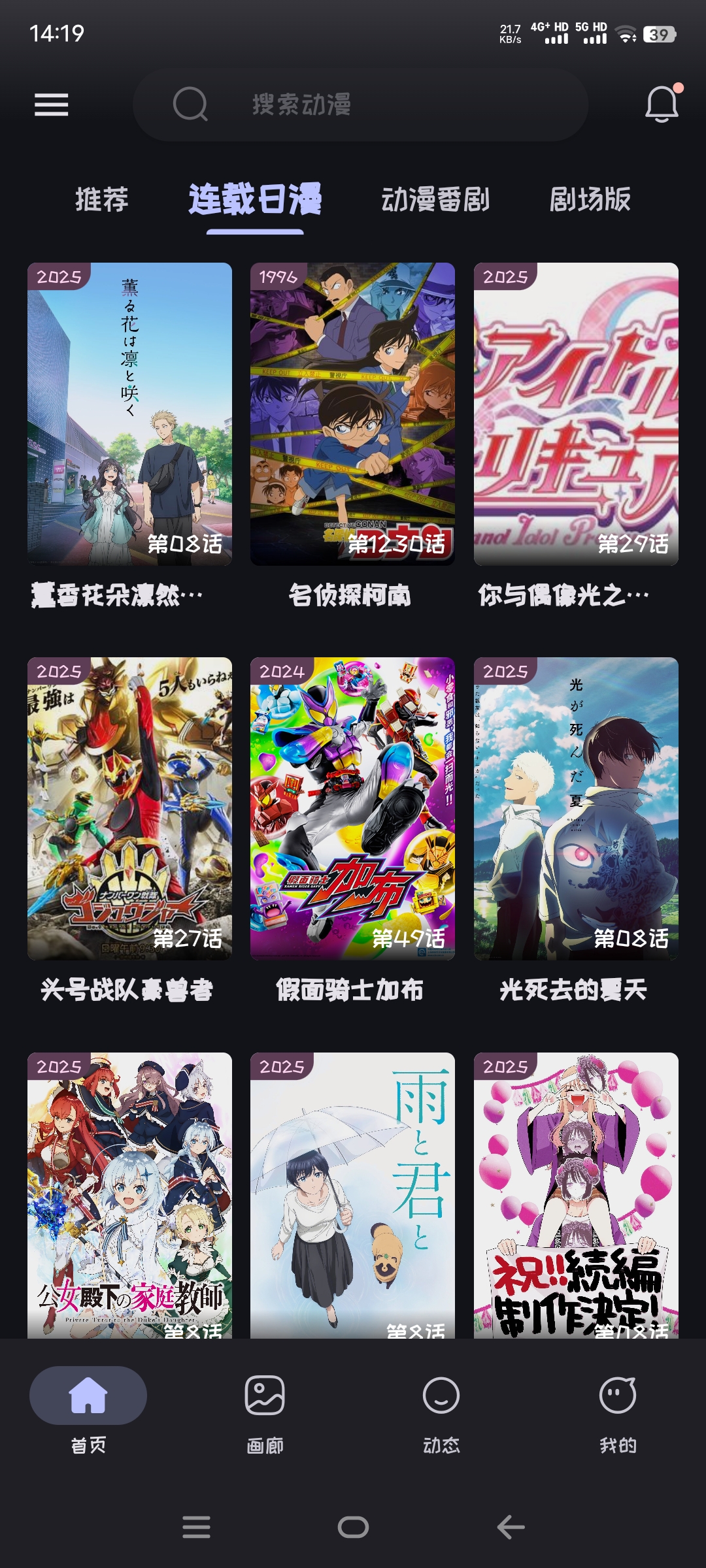Stay on the 连载日漫 tab
706x1568 pixels.
click(255, 198)
